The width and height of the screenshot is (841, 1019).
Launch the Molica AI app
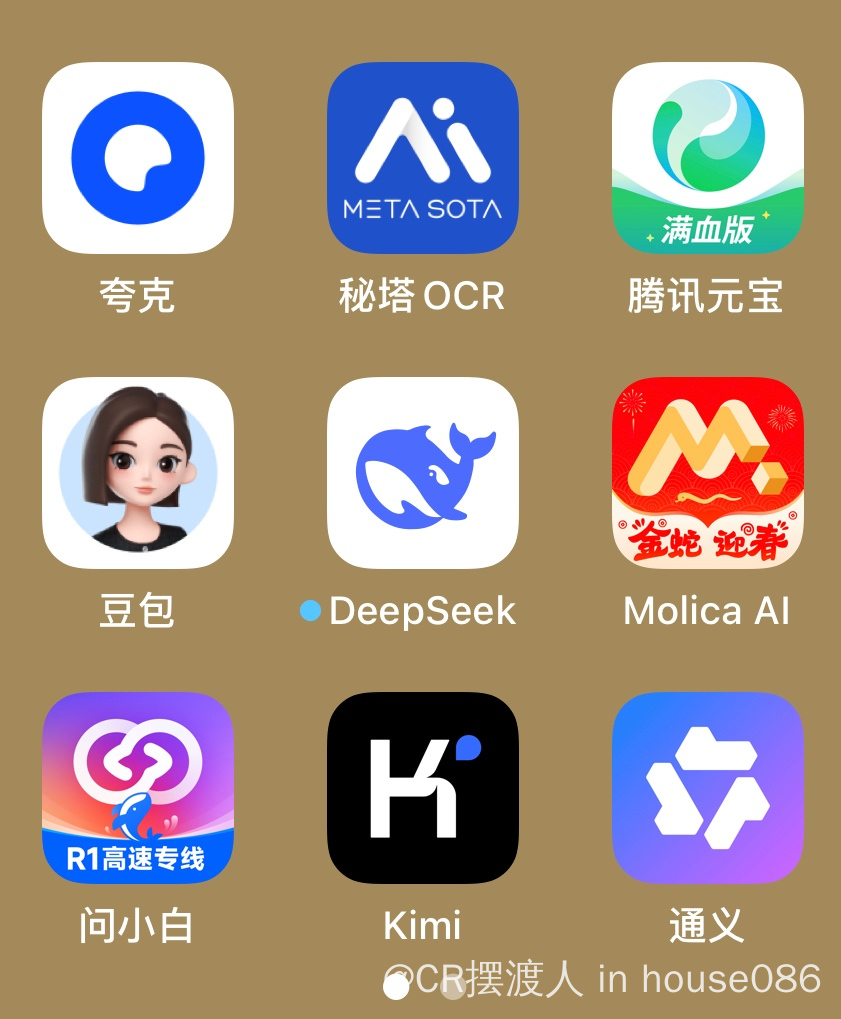(707, 473)
